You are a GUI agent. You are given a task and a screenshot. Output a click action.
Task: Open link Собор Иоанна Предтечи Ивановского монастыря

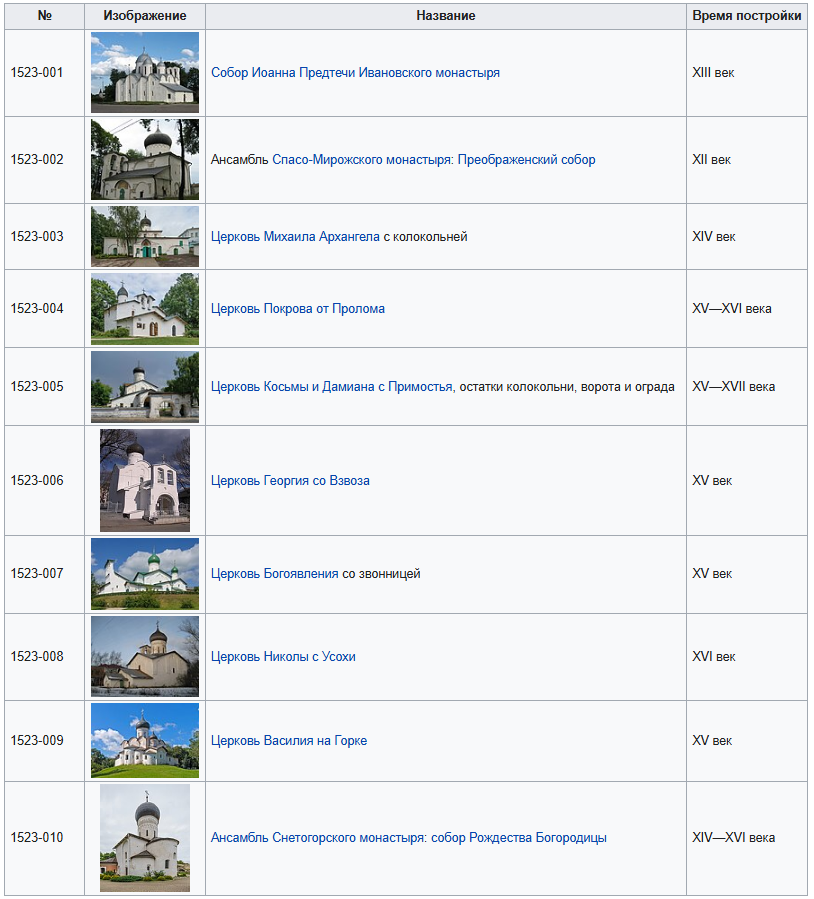(x=355, y=73)
